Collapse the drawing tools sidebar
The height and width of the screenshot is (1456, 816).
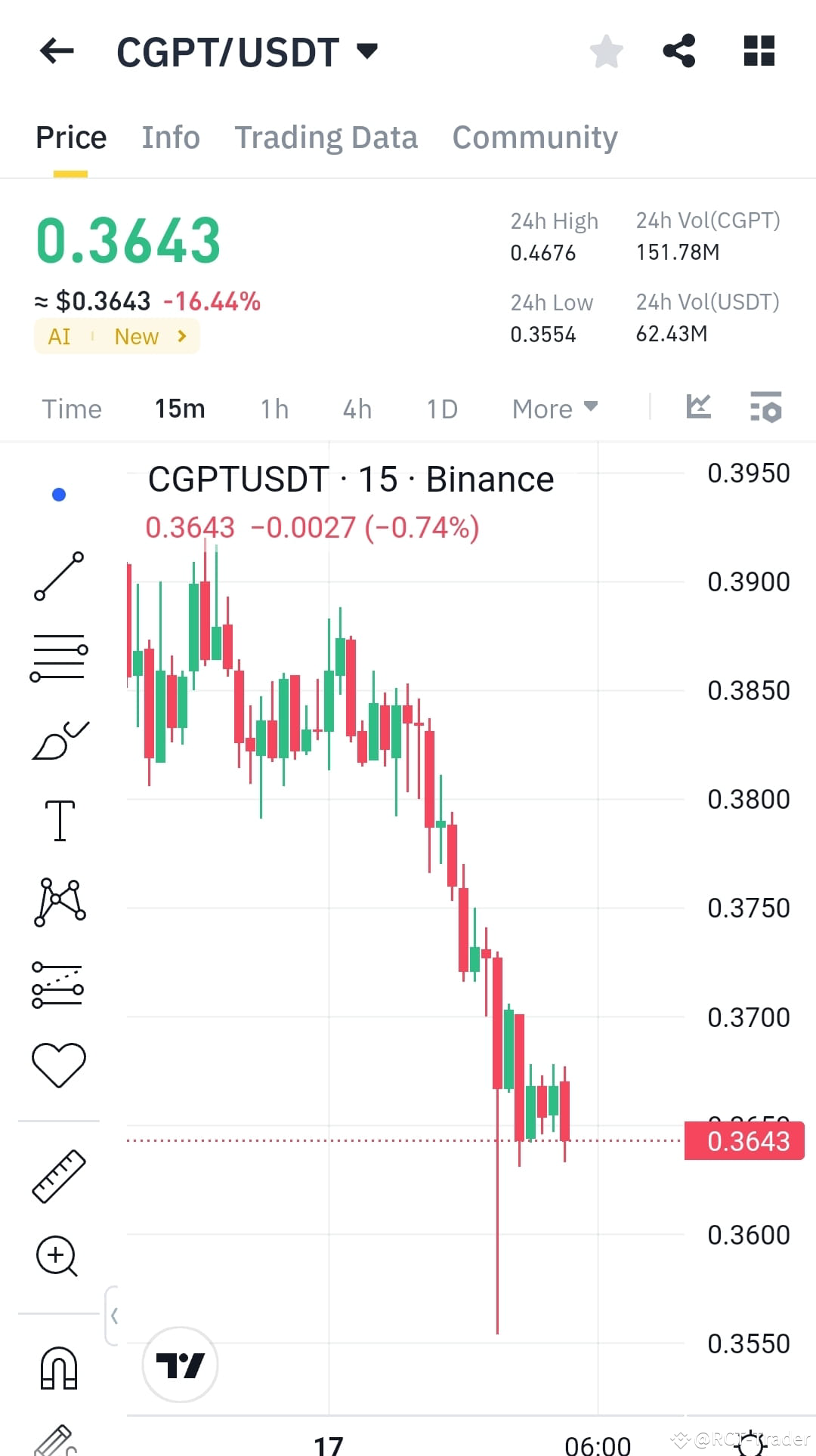click(115, 1316)
